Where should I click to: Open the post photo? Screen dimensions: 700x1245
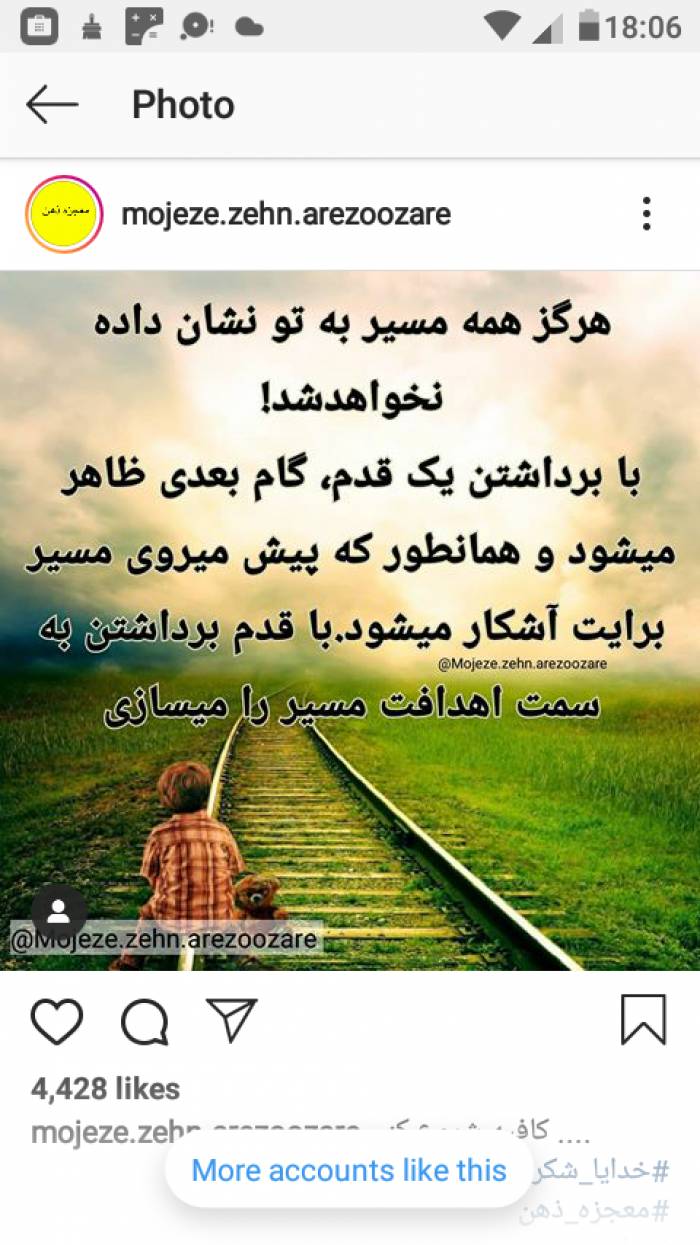pos(350,620)
